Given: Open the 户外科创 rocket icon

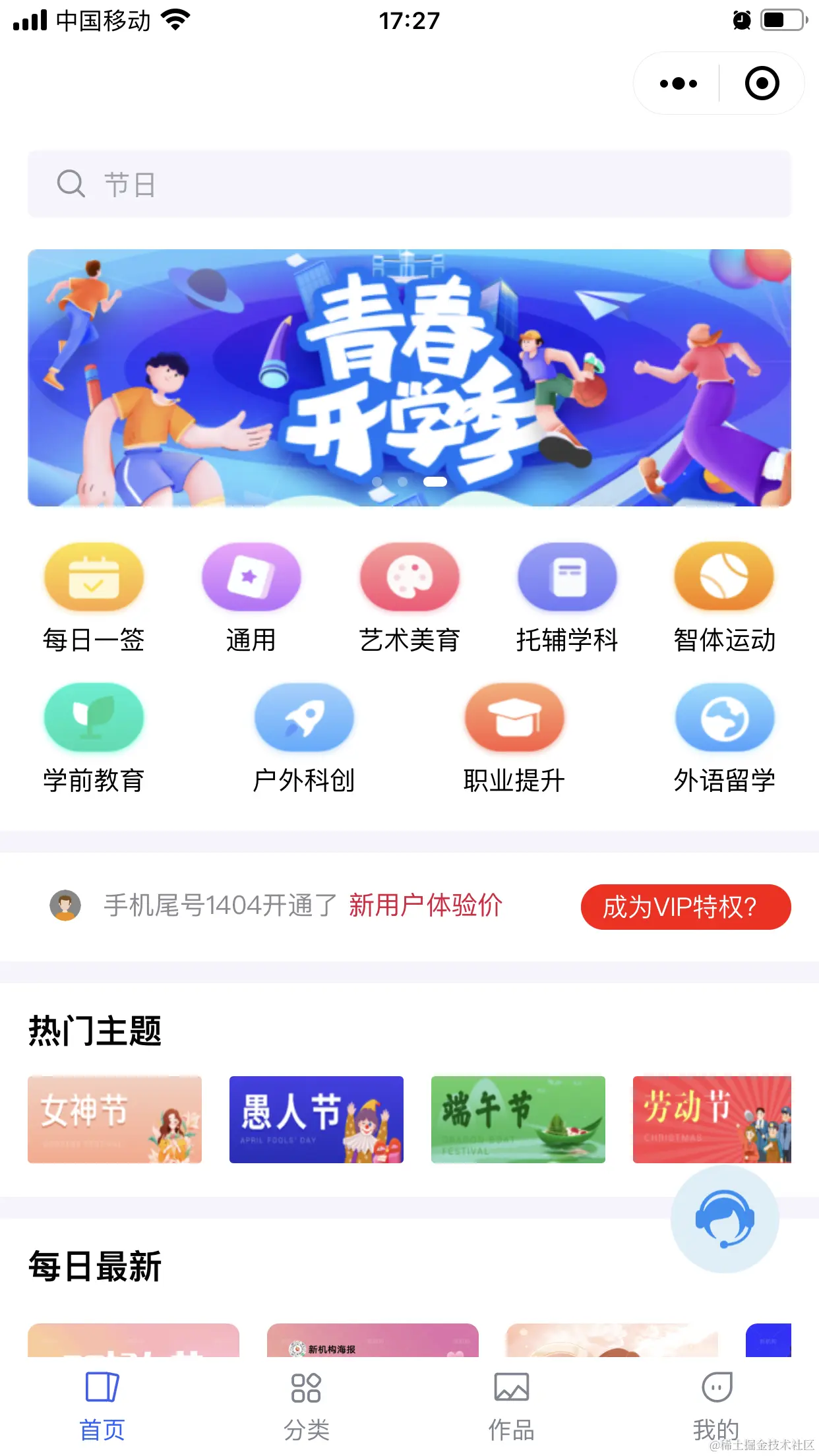Looking at the screenshot, I should pos(303,719).
